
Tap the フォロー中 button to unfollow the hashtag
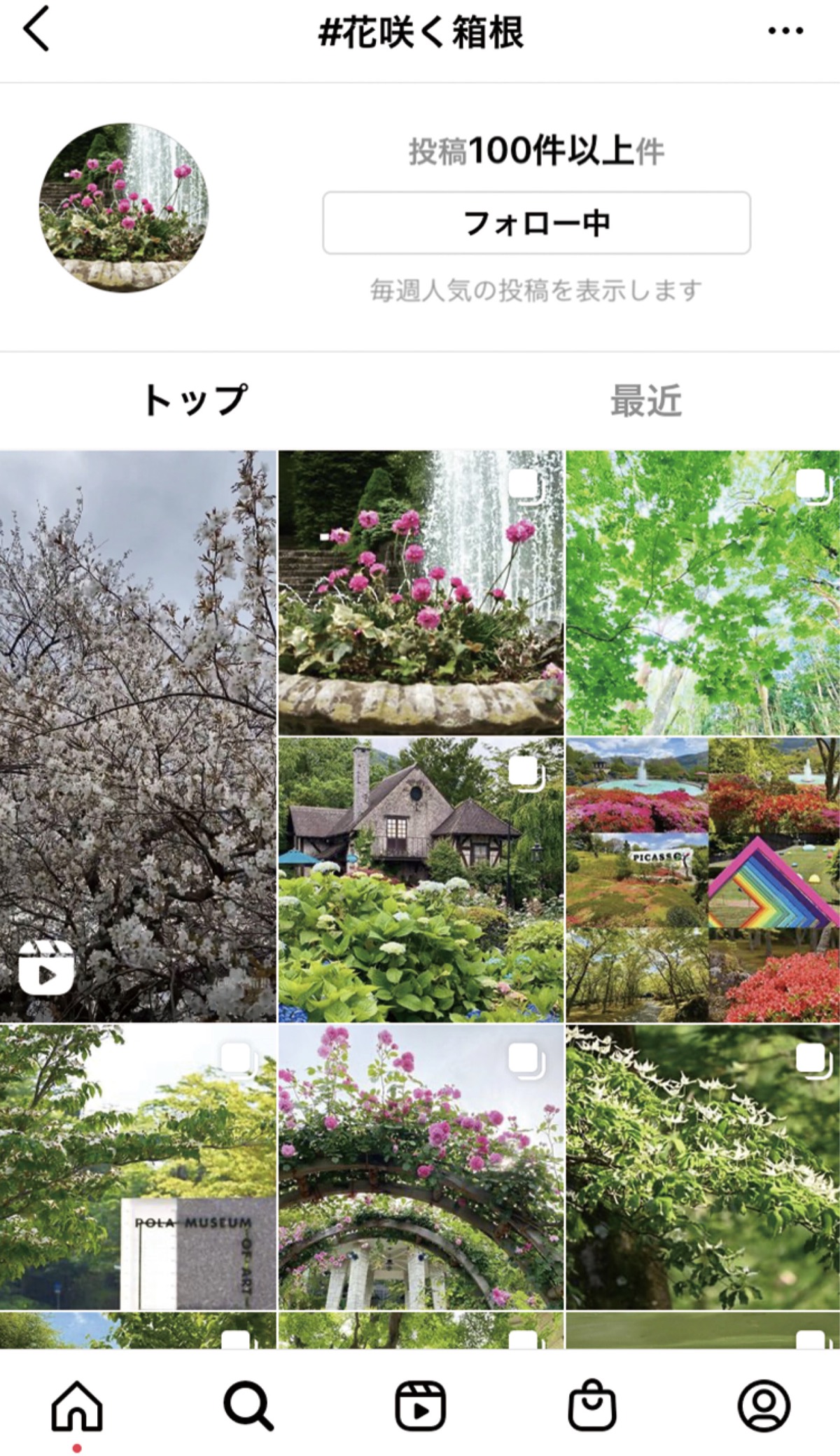click(536, 223)
